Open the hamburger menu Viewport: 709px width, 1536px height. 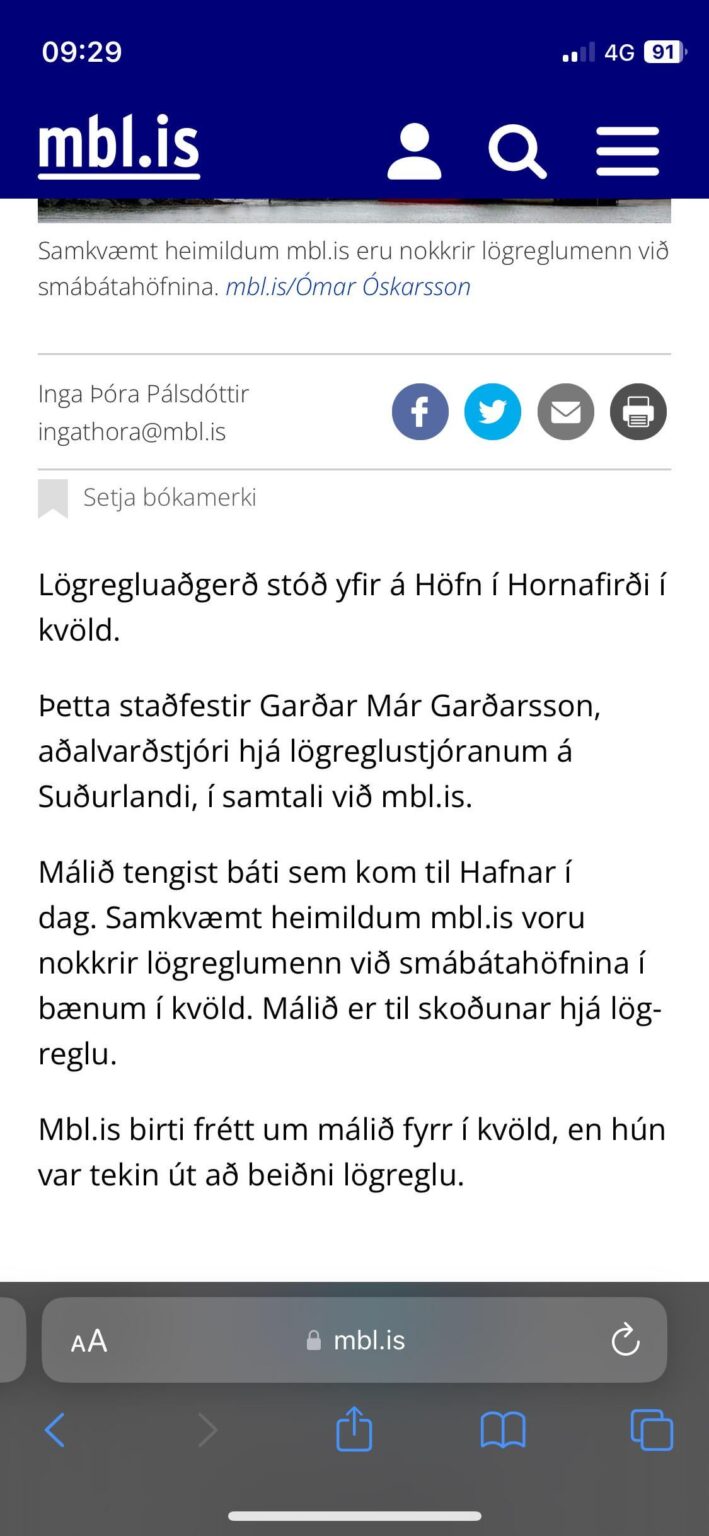click(x=628, y=152)
